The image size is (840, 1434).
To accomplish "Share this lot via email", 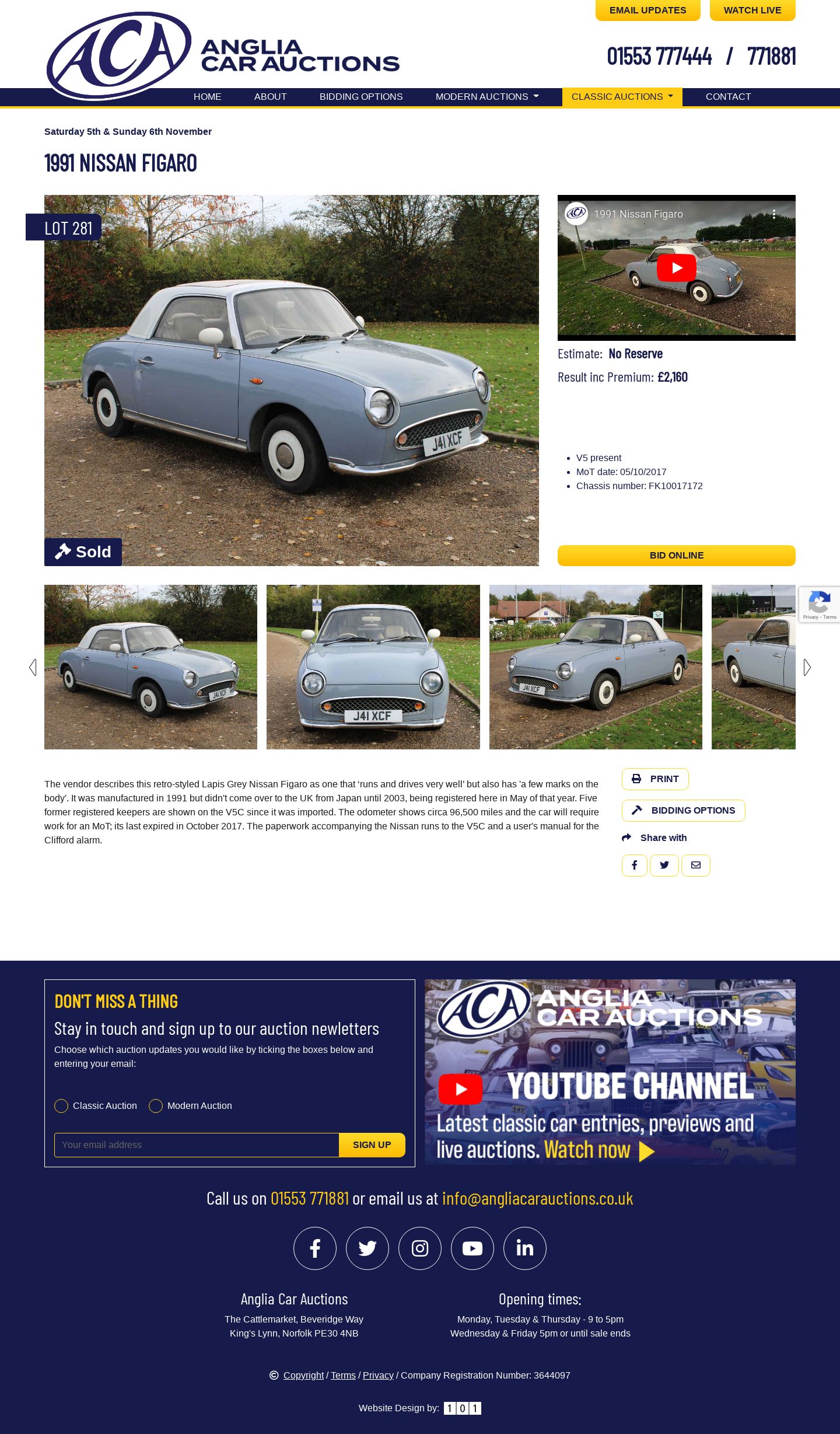I will pyautogui.click(x=695, y=866).
